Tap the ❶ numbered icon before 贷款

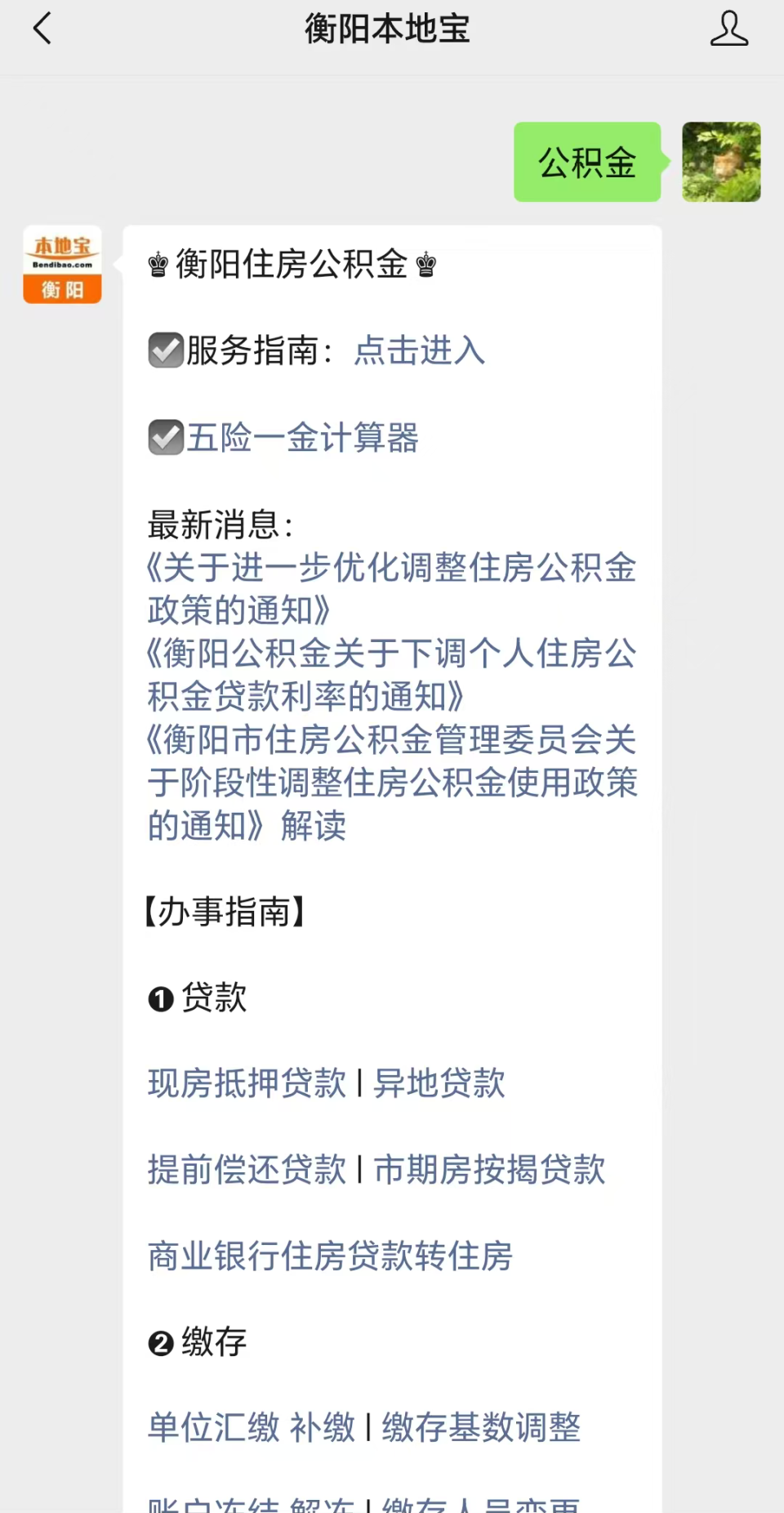click(x=159, y=998)
